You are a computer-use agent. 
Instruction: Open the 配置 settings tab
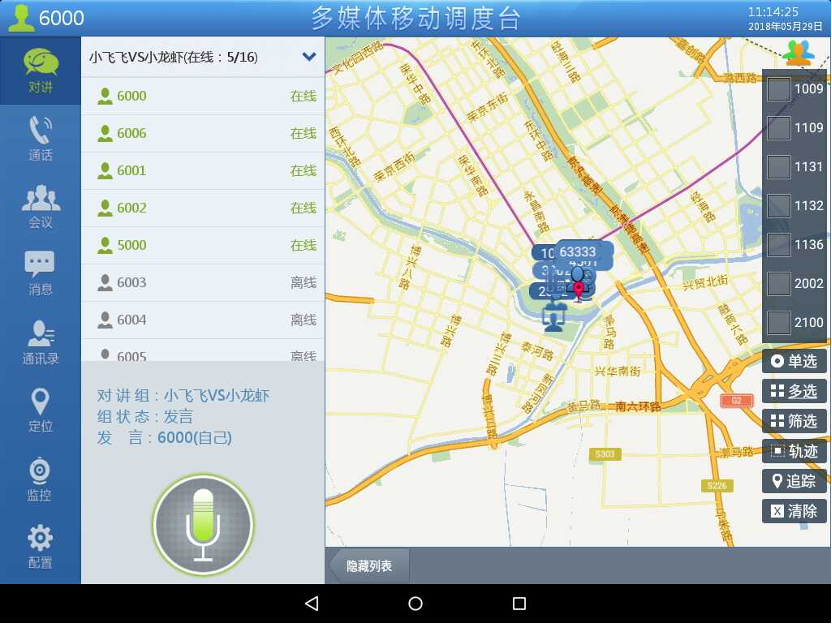click(x=40, y=547)
